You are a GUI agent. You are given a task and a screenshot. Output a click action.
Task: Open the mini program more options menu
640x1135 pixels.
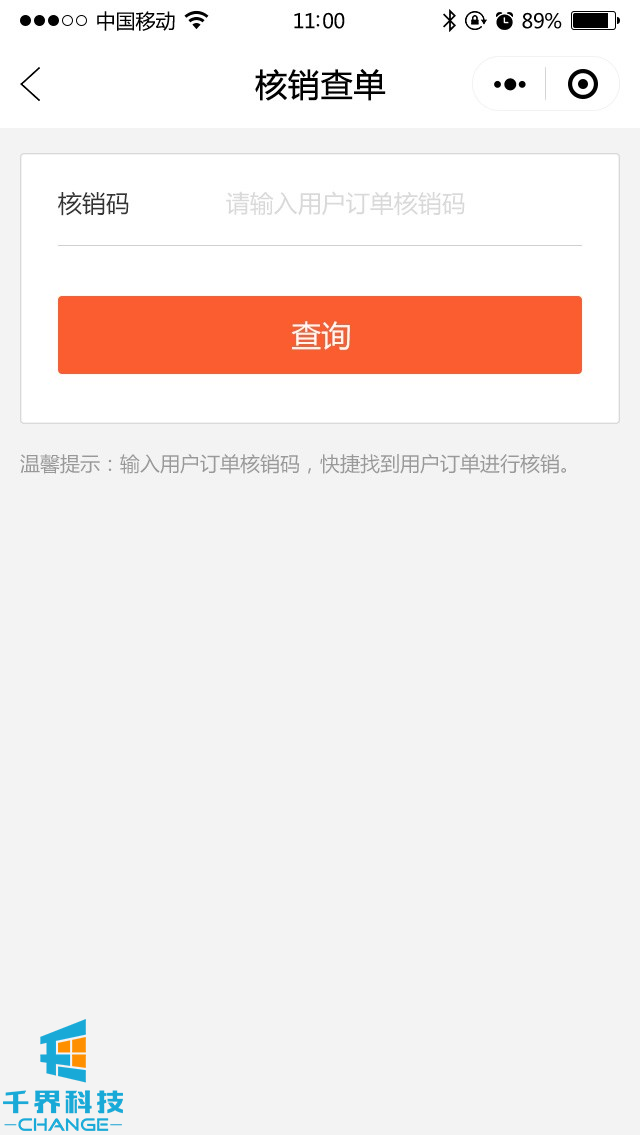pos(510,85)
